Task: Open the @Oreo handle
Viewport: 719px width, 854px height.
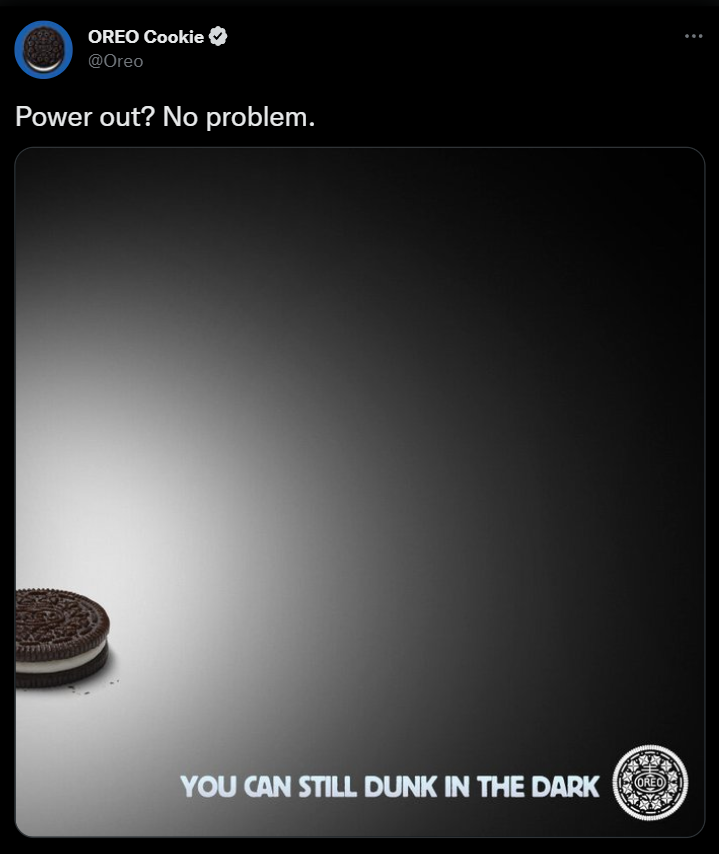Action: coord(115,61)
